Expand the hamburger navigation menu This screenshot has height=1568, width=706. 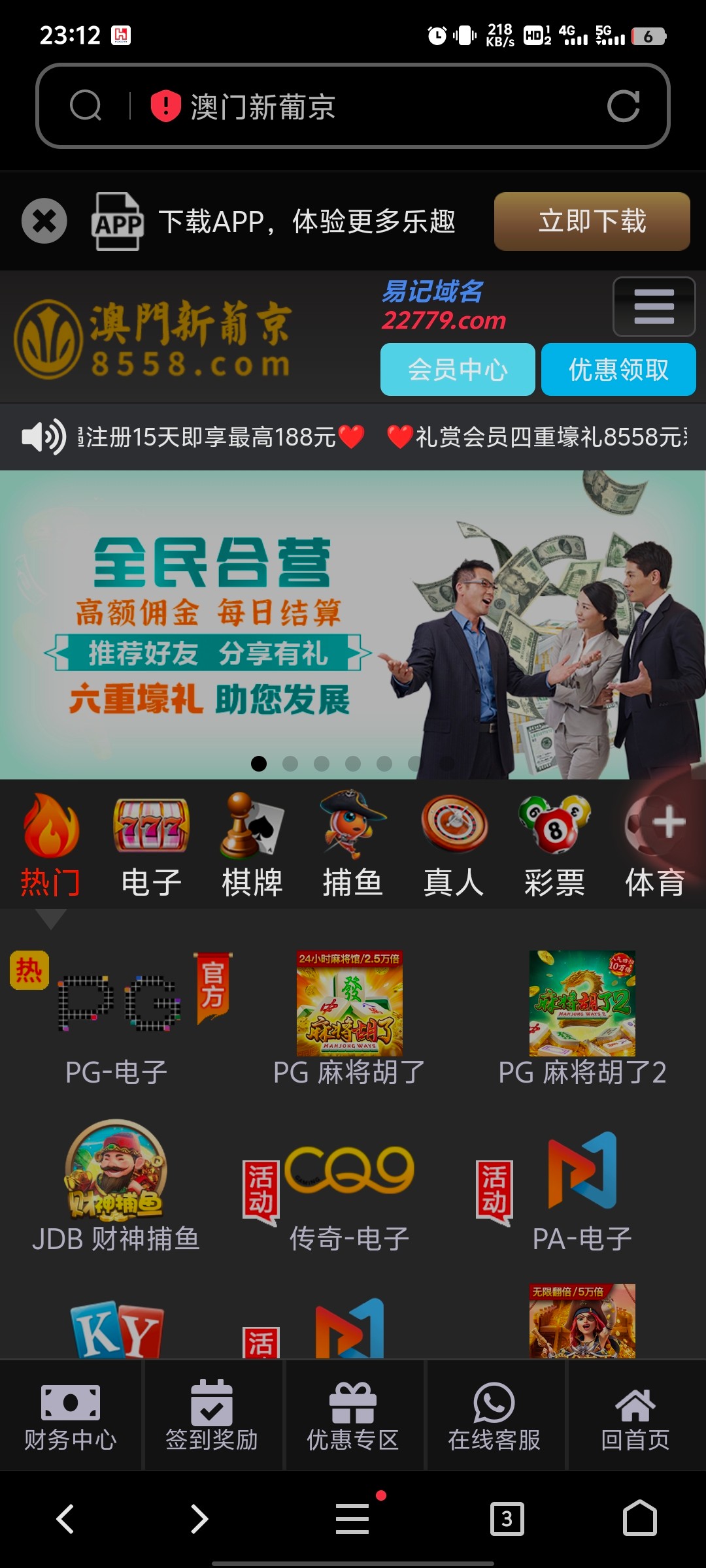(x=653, y=307)
